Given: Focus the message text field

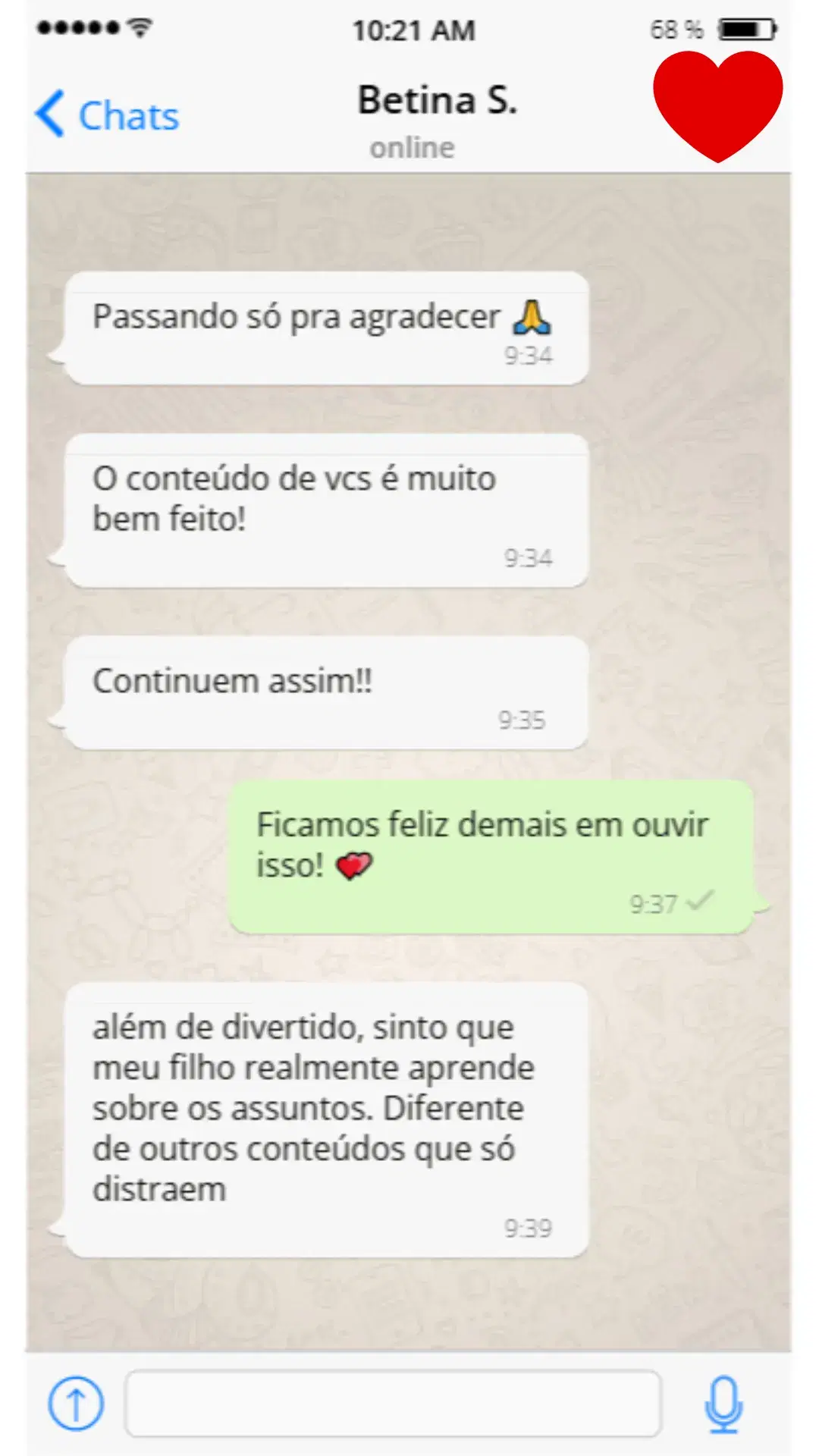Looking at the screenshot, I should coord(393,1403).
